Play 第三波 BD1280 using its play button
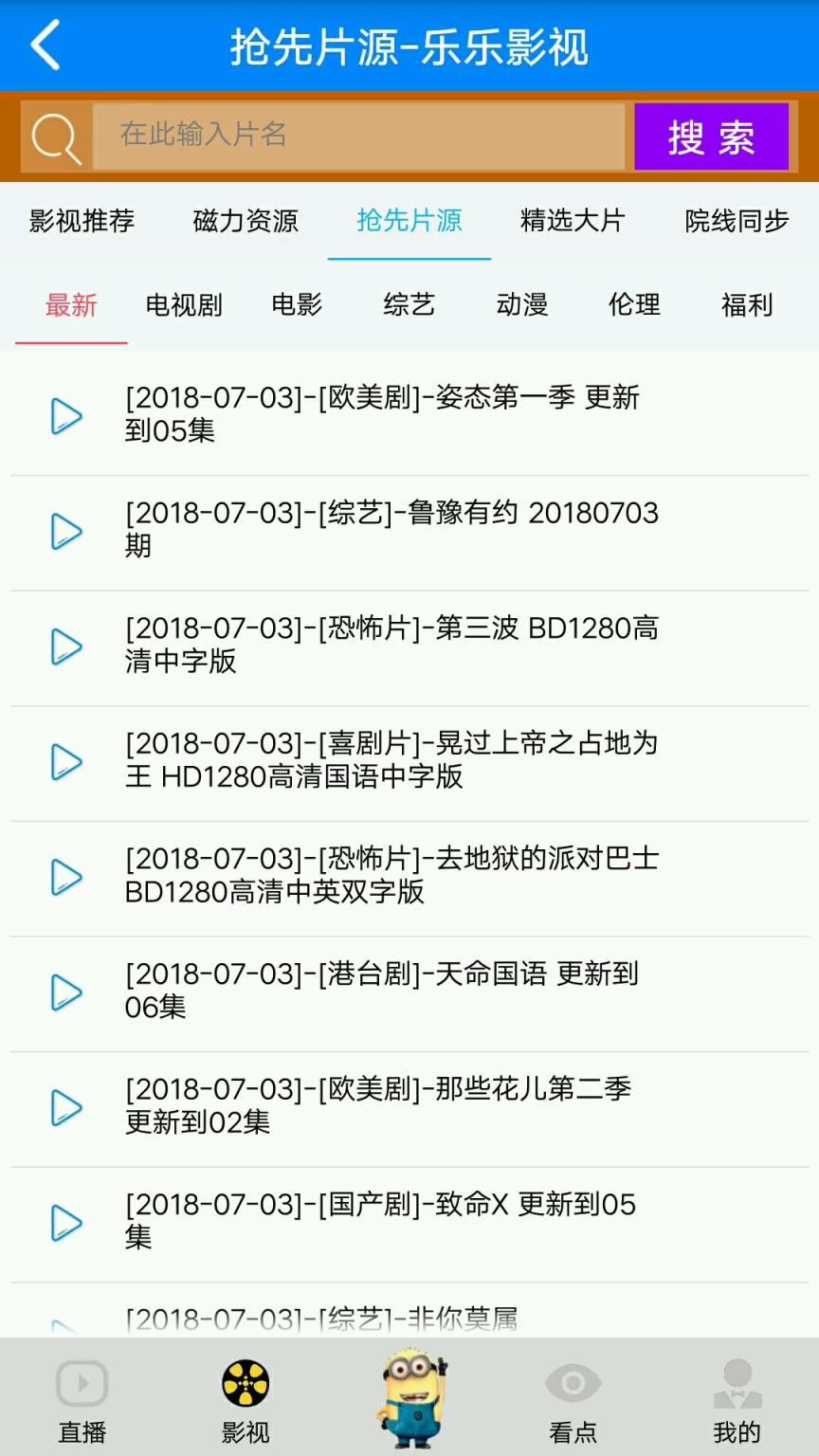Screen dimensions: 819x1456 [65, 647]
